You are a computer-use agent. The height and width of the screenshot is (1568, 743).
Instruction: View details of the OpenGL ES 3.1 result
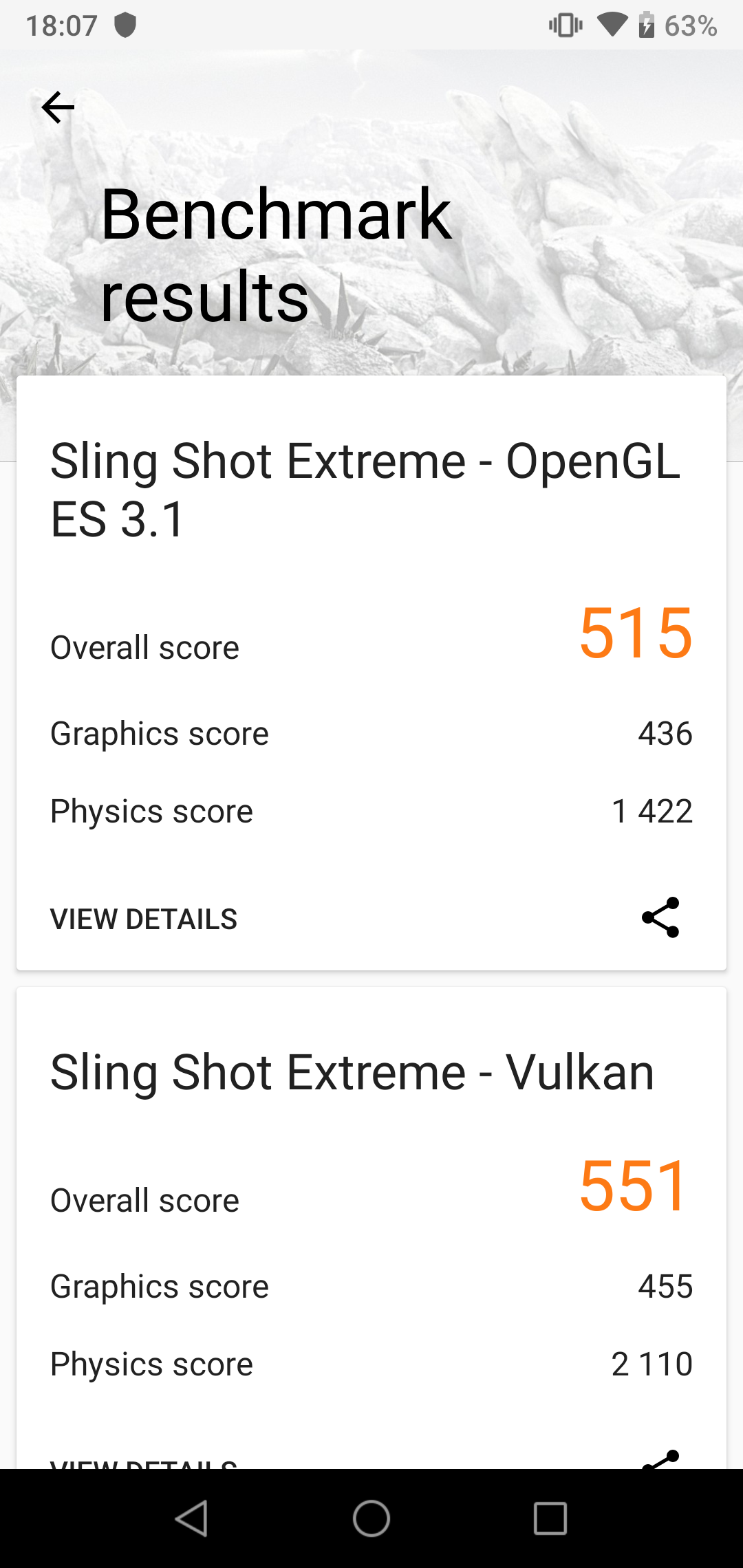pyautogui.click(x=144, y=919)
